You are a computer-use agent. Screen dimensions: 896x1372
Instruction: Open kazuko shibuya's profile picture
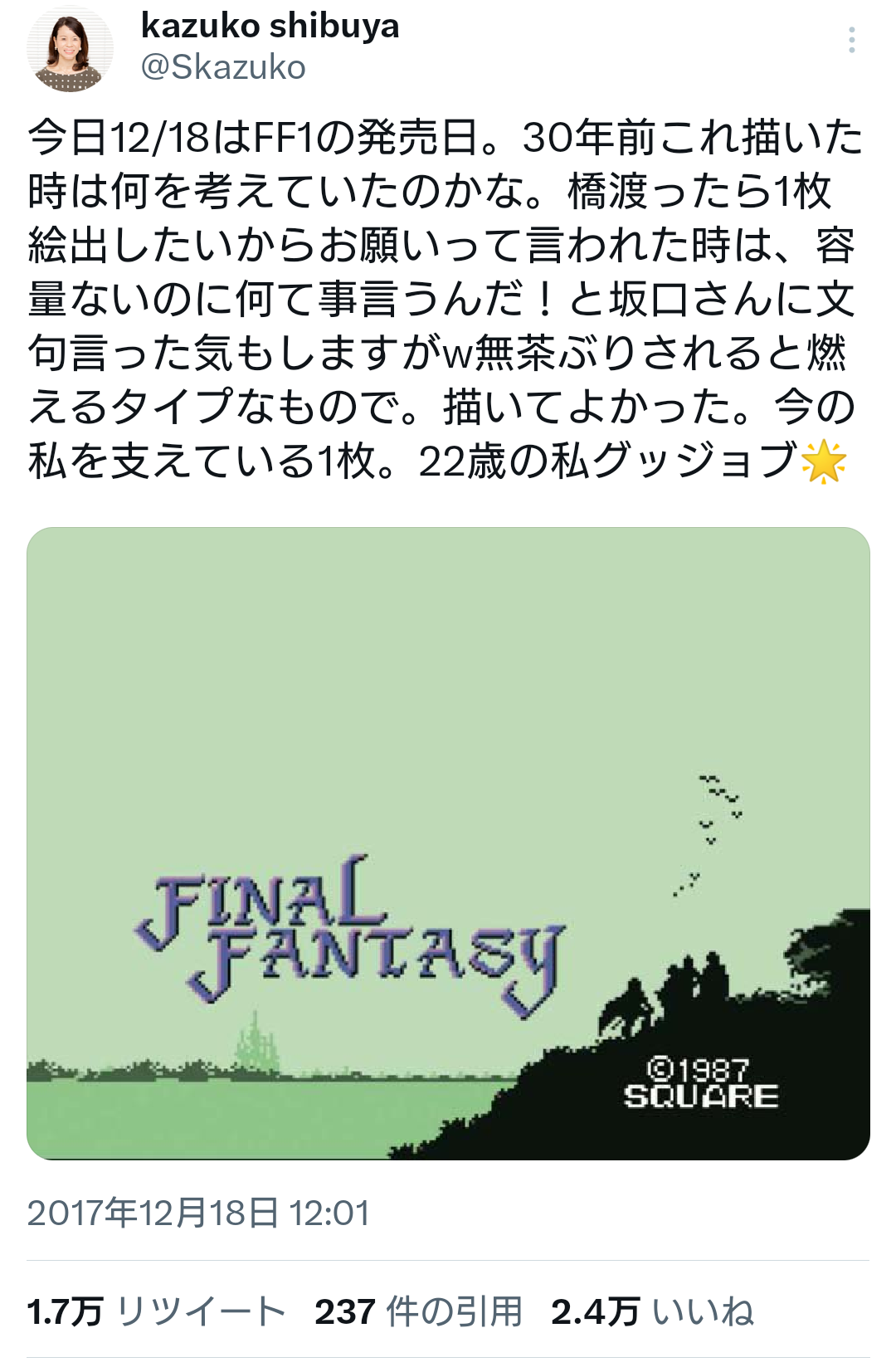pos(70,49)
